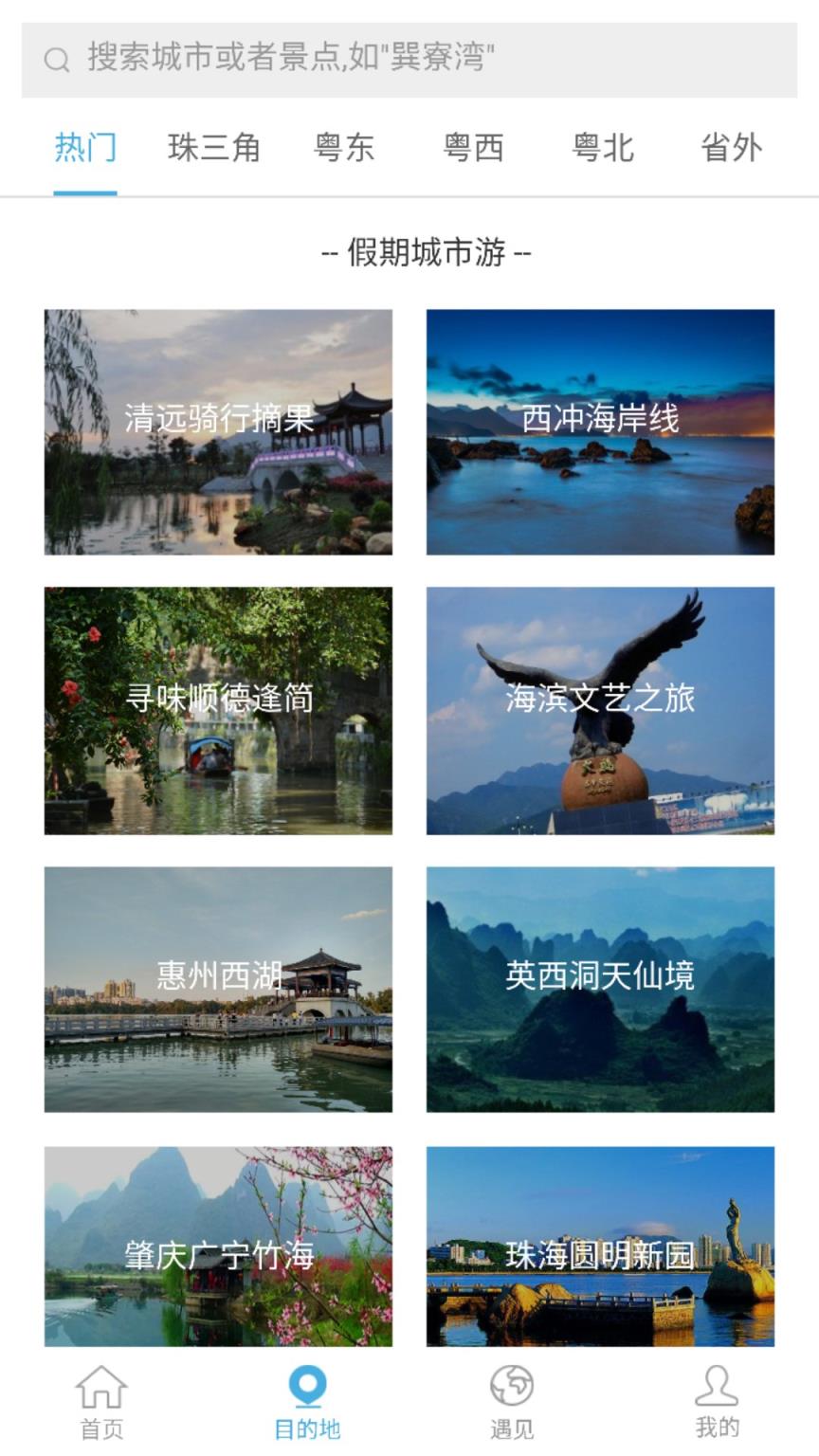Open the 清远骑行摘果 trip card

click(218, 431)
